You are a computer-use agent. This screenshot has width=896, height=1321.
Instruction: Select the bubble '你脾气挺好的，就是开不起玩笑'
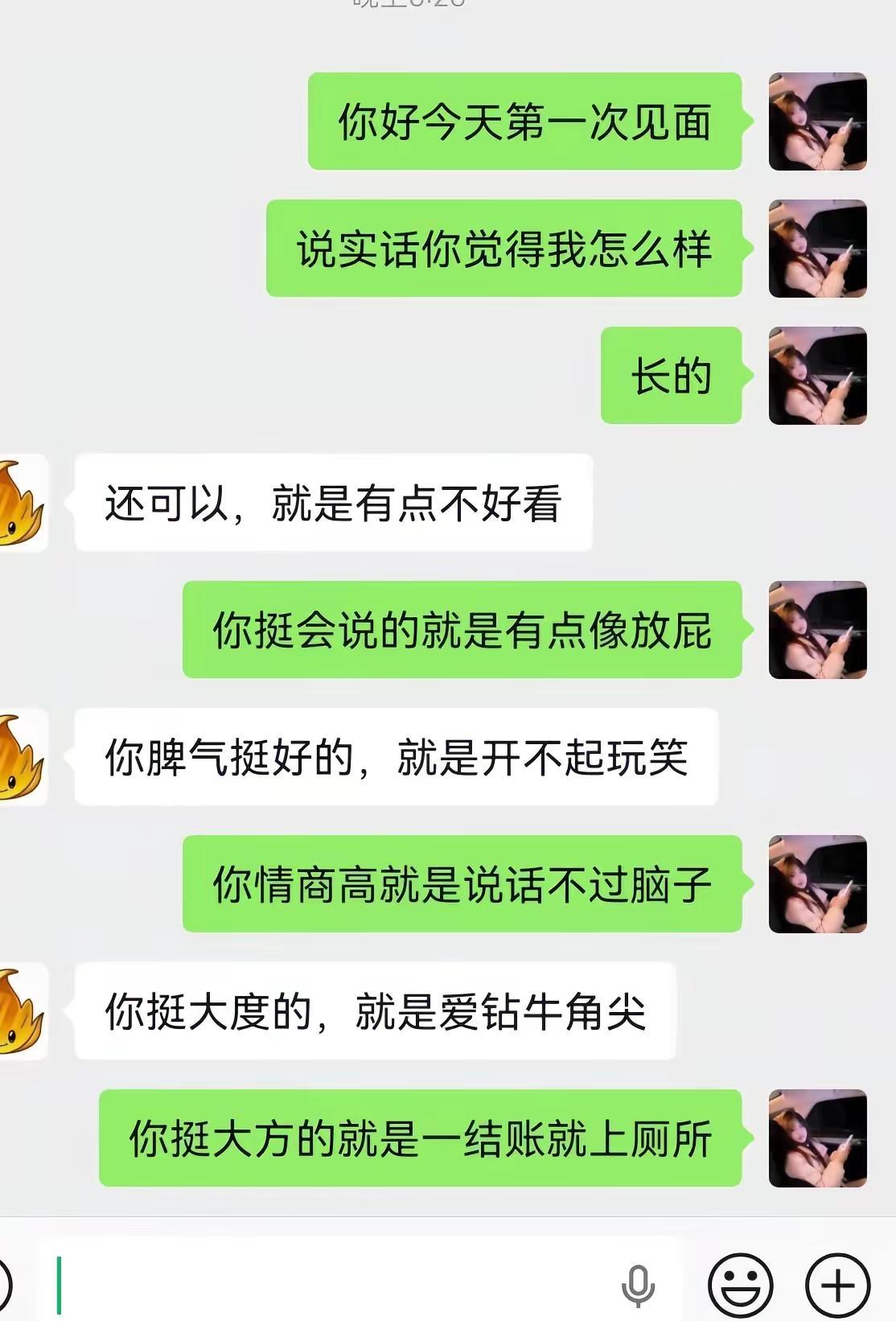[x=398, y=758]
